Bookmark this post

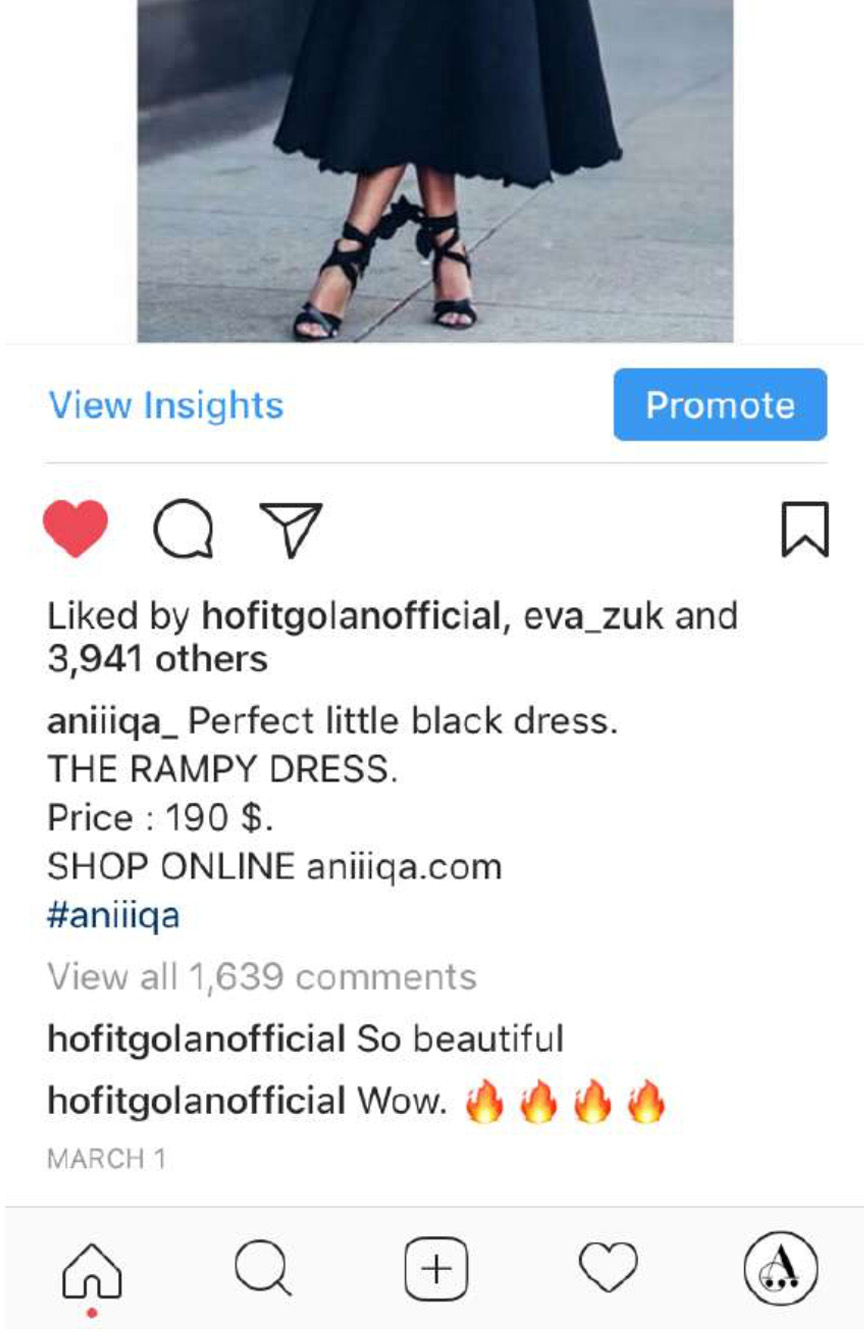[804, 529]
